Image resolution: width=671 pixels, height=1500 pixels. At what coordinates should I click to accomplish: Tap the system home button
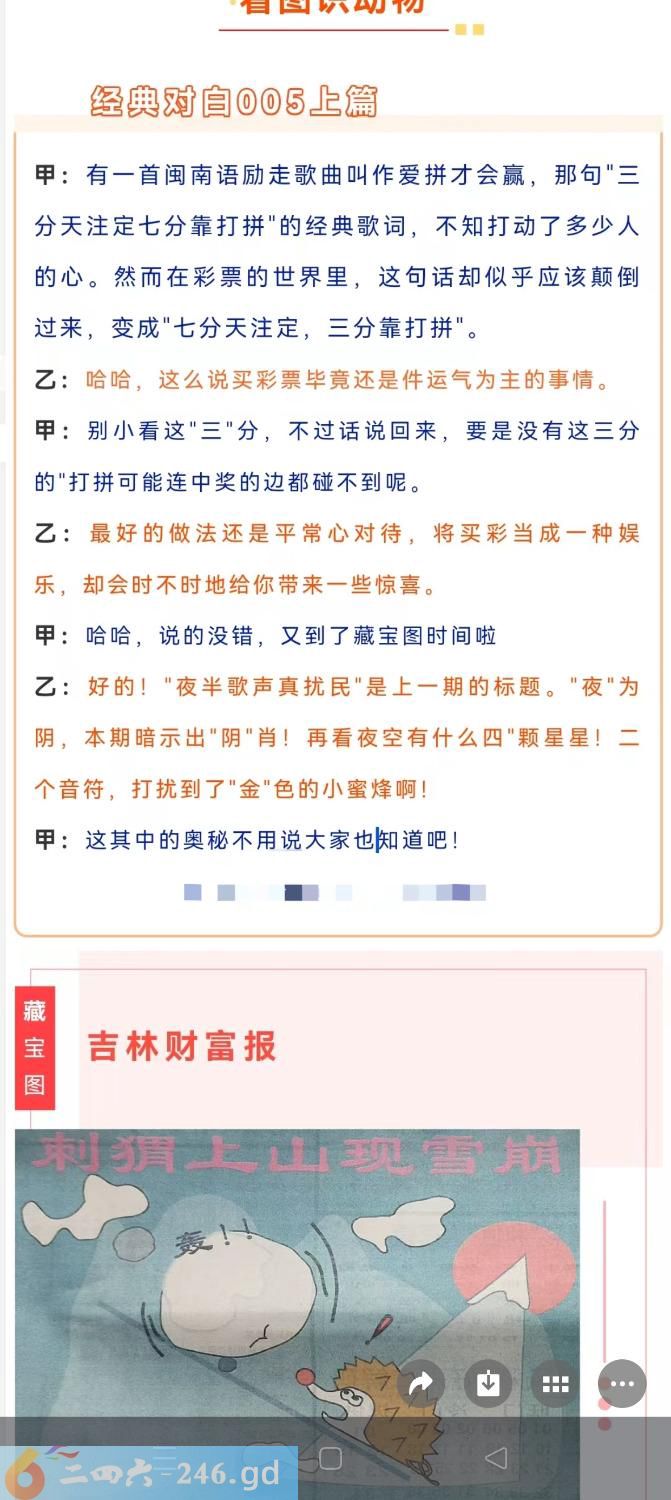pos(330,1459)
